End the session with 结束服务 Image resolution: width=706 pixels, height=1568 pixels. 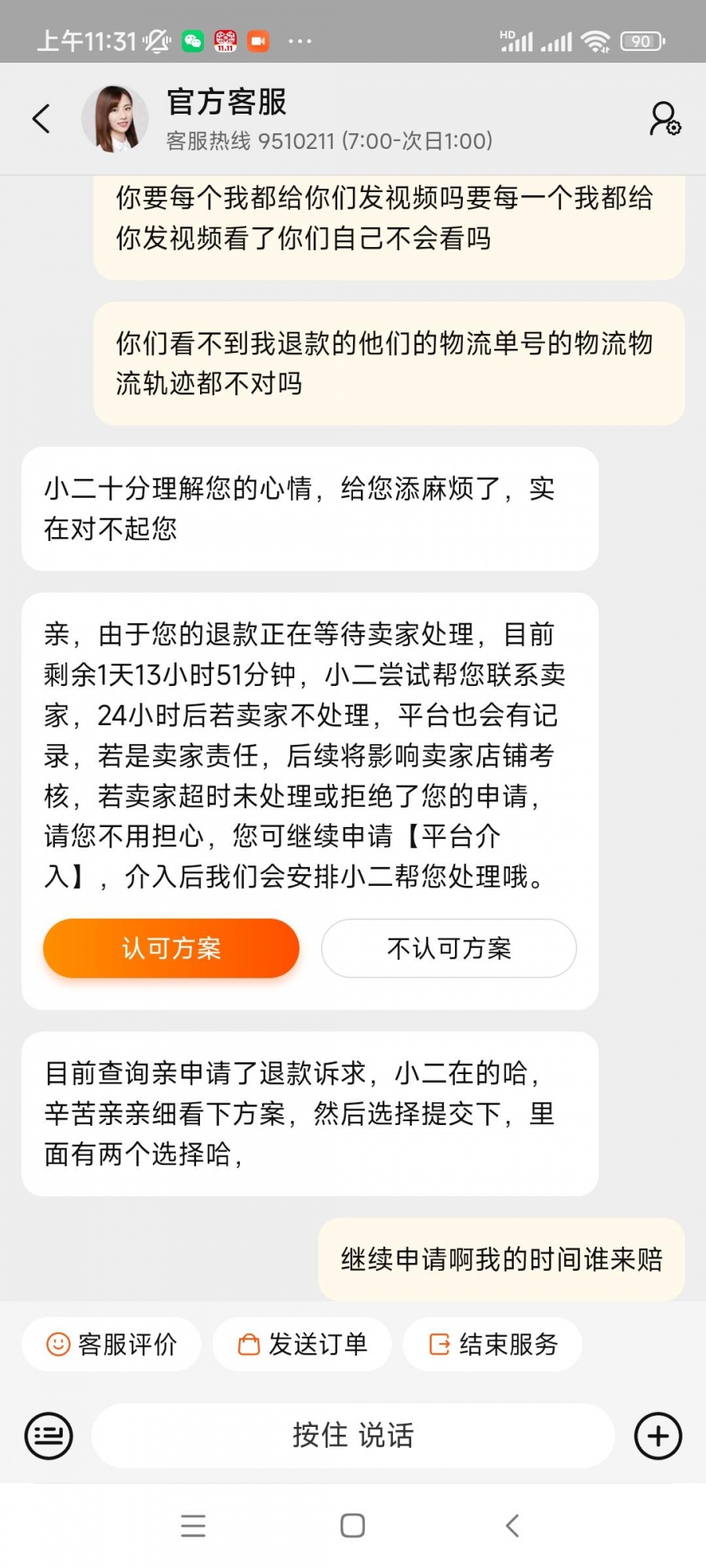[x=493, y=1345]
